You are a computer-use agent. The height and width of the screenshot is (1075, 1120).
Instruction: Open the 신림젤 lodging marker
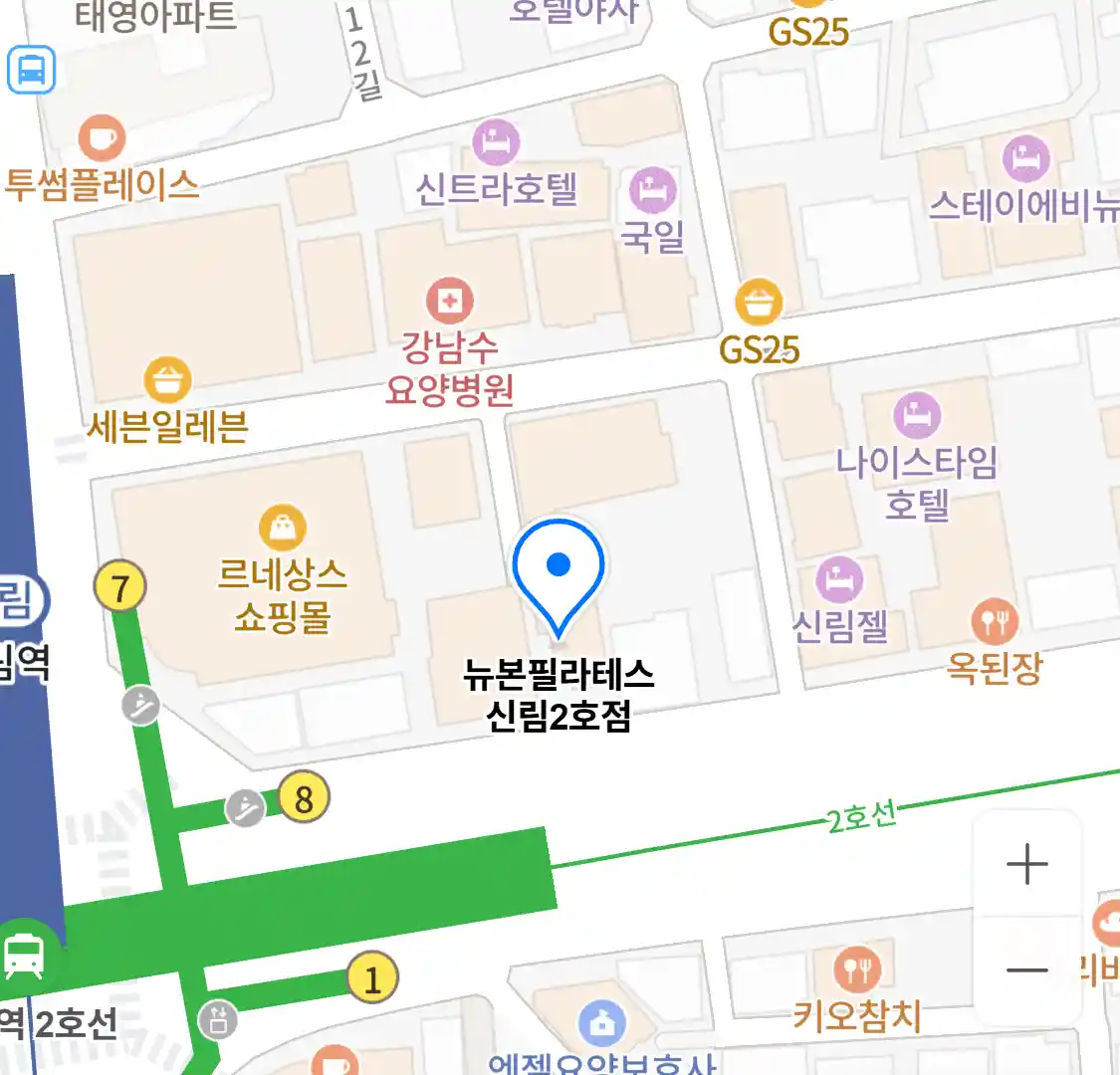pos(839,579)
